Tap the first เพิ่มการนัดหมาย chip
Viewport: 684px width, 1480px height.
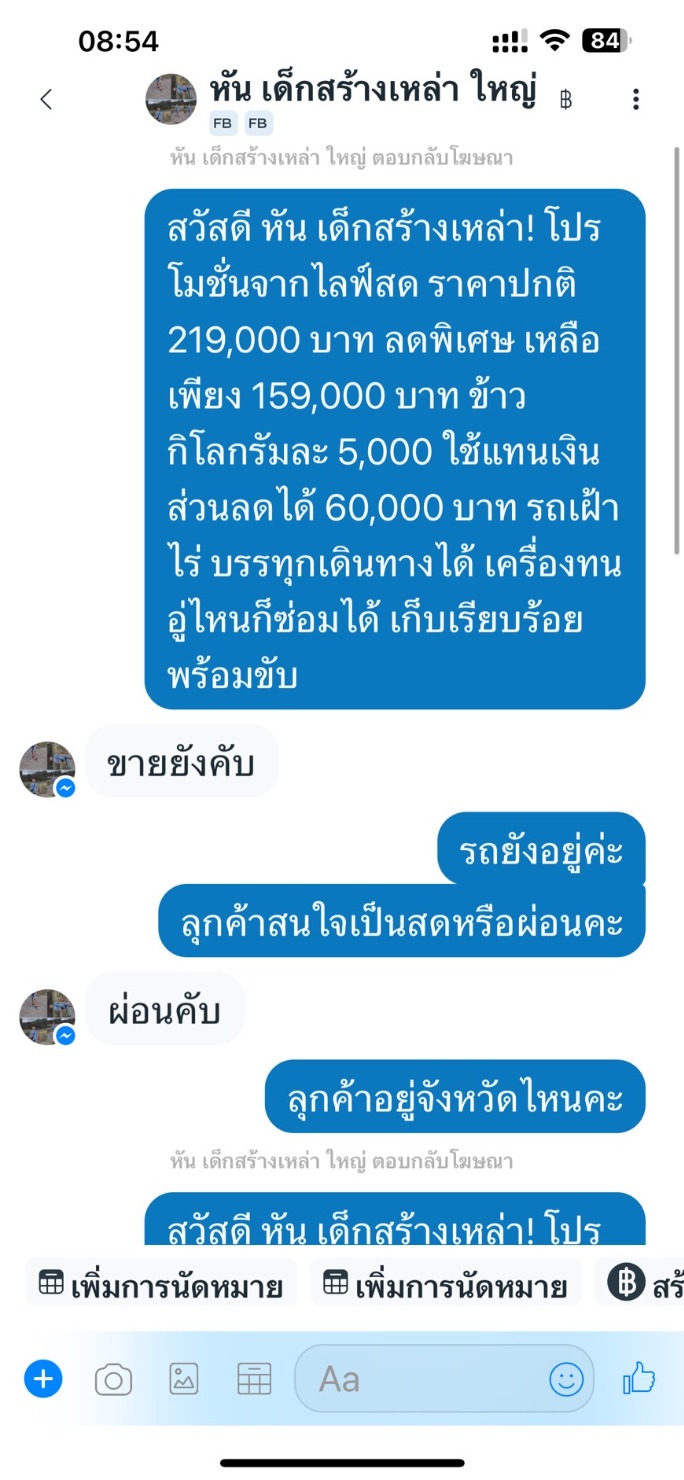tap(162, 1285)
